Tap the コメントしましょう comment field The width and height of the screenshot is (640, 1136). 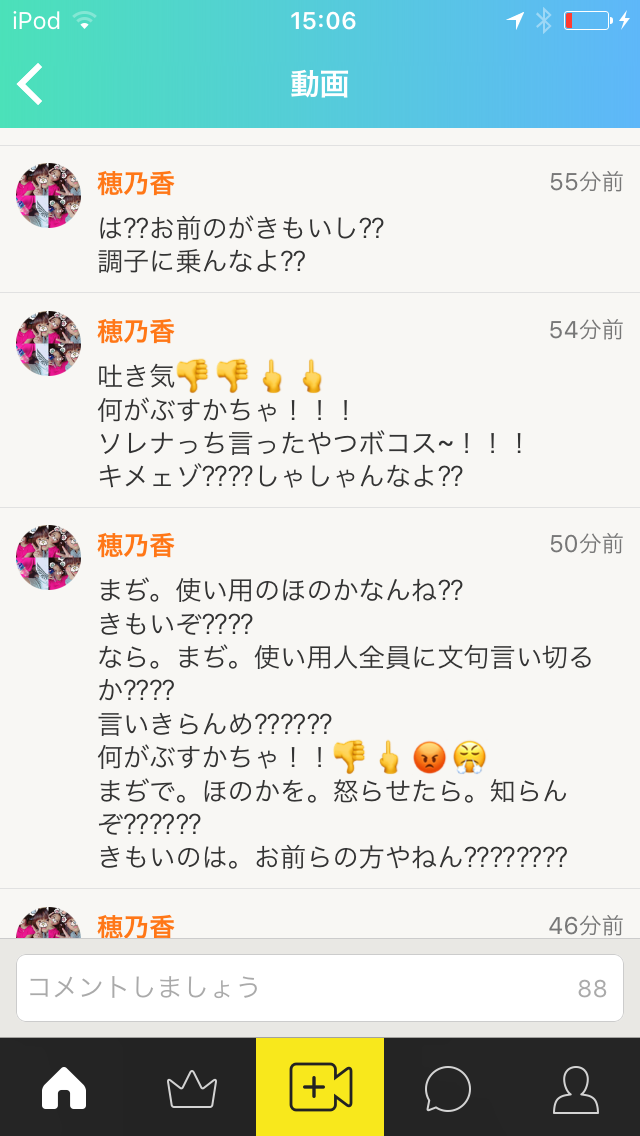pos(300,988)
